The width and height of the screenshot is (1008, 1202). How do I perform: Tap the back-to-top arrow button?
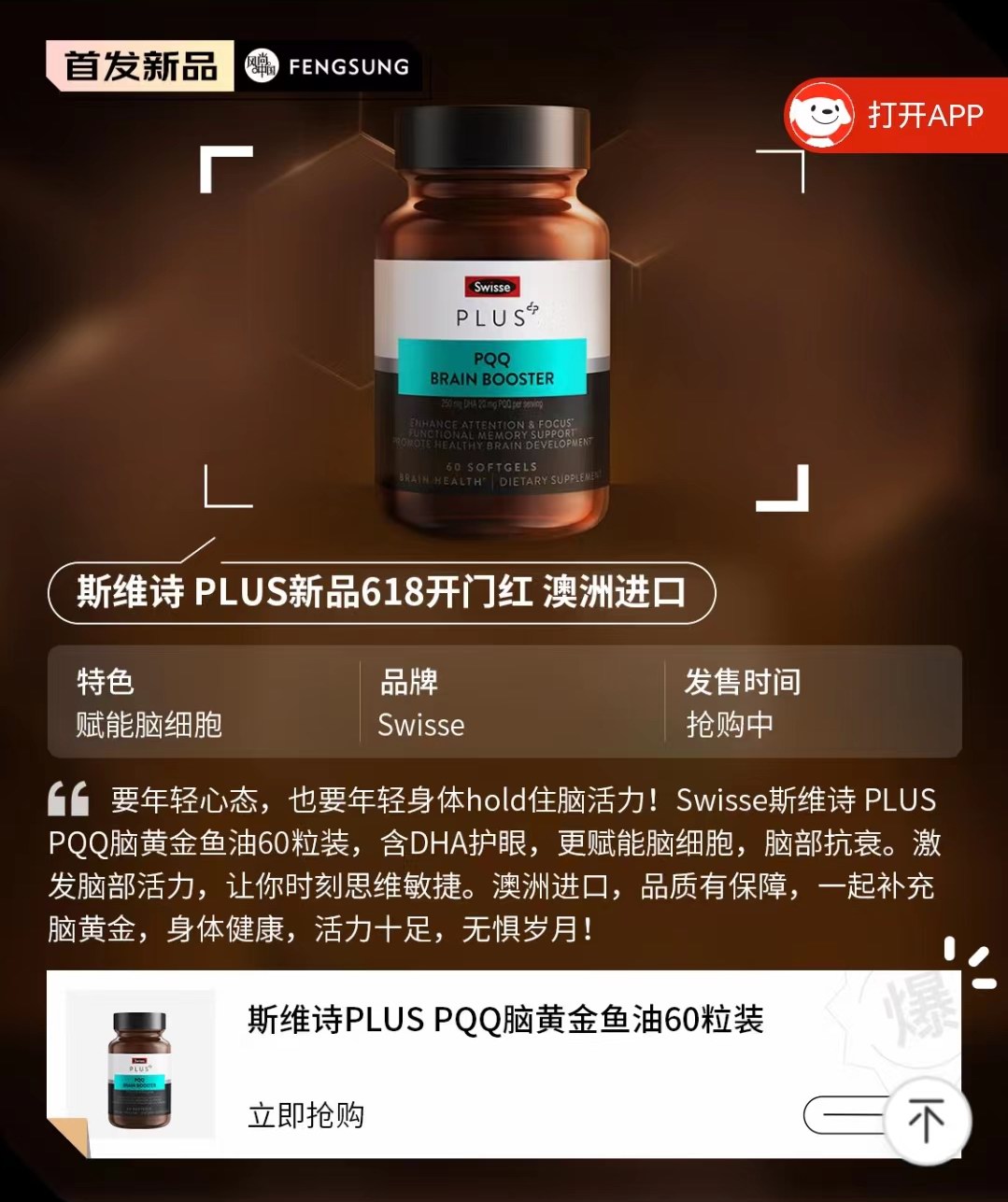pos(926,1120)
